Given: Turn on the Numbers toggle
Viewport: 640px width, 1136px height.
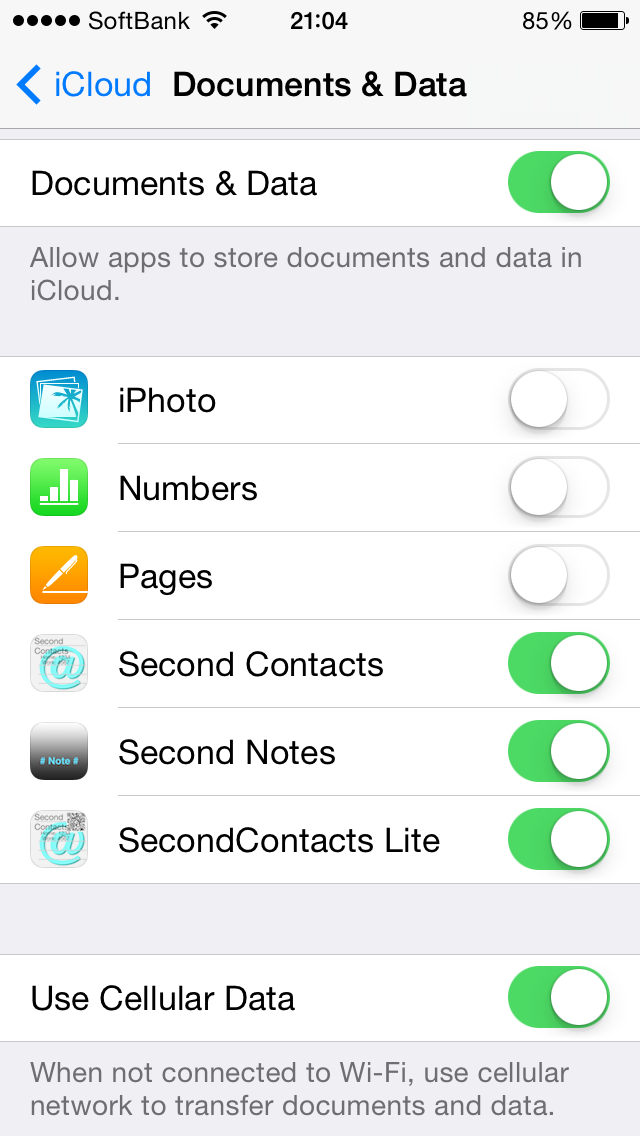Looking at the screenshot, I should tap(558, 488).
